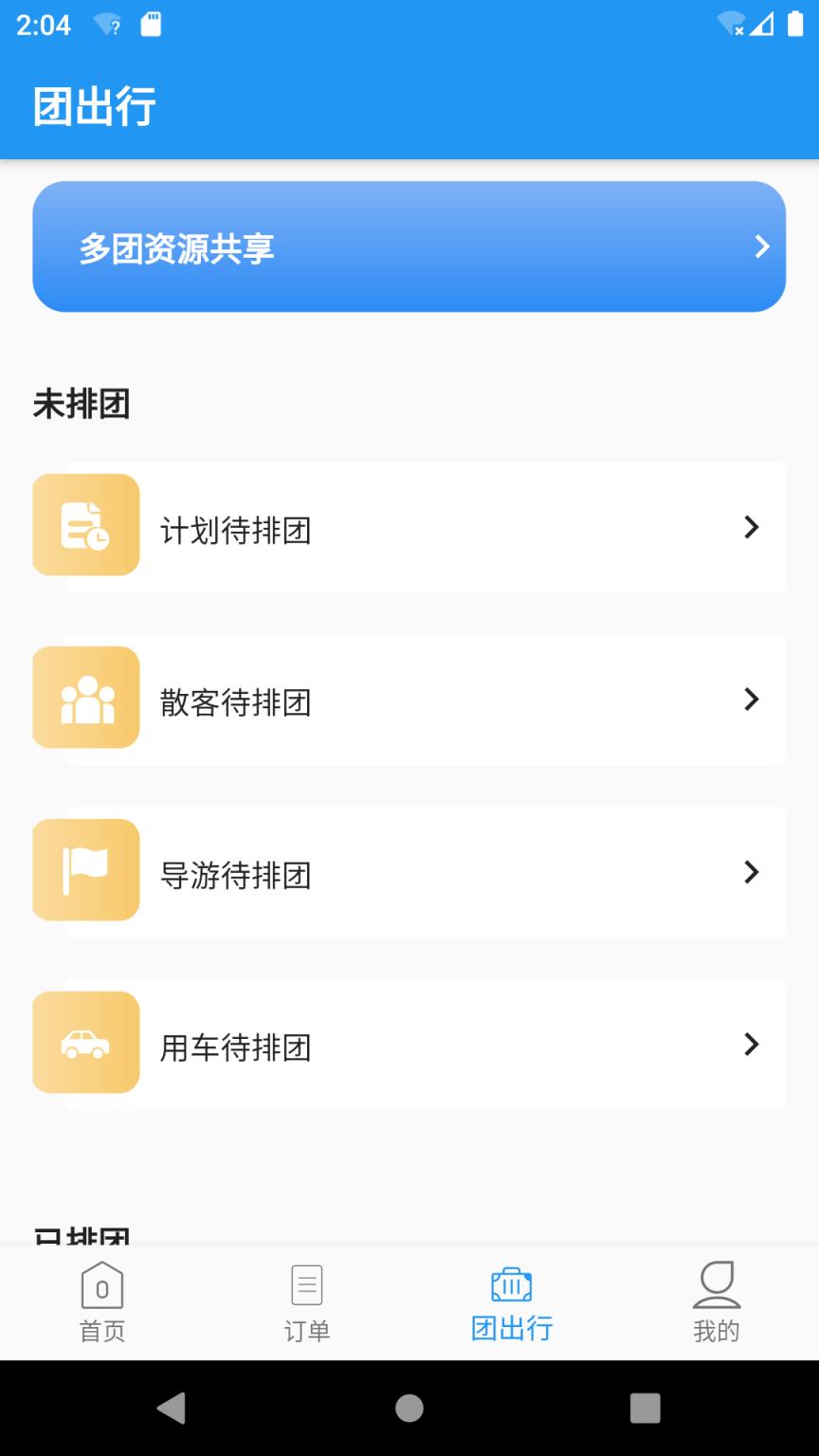Screen dimensions: 819x1456
Task: Open 导游待排团 via its chevron
Action: click(752, 873)
